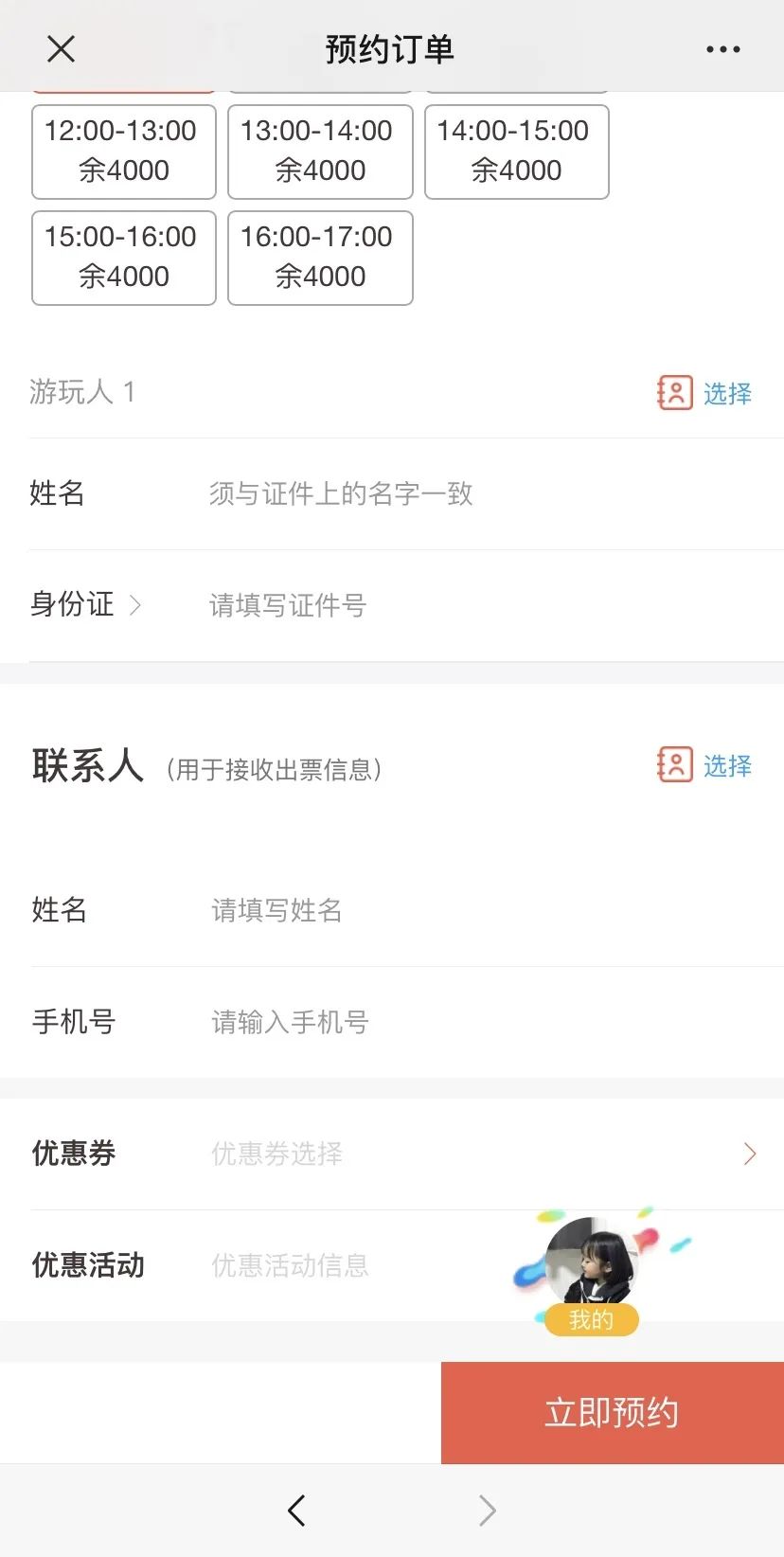Focus the 请填写证件号 ID number field
This screenshot has width=784, height=1557.
pyautogui.click(x=473, y=605)
